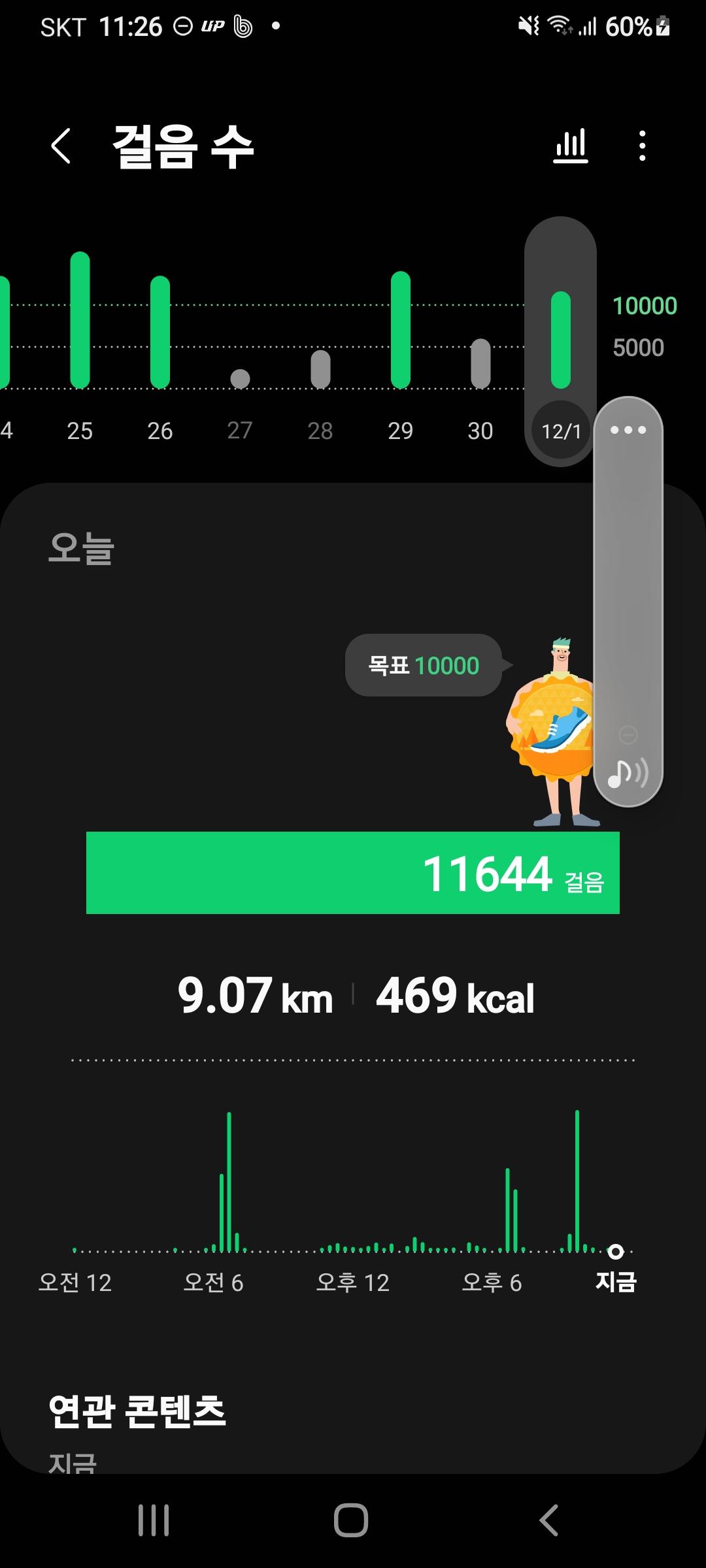Select the day 28 step bar

point(320,369)
